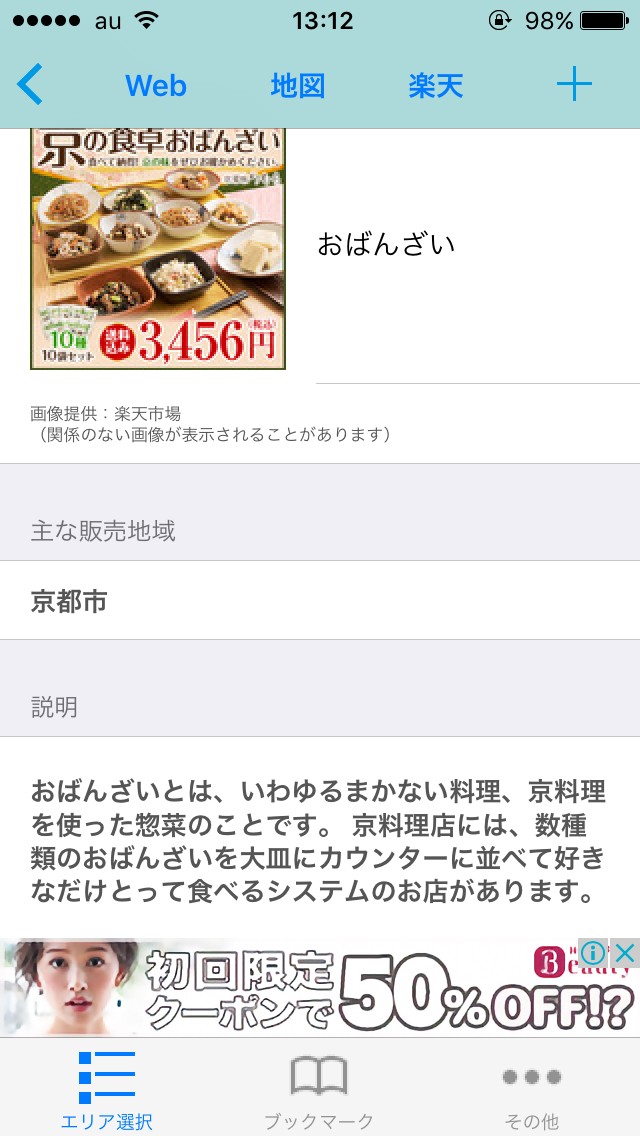The height and width of the screenshot is (1136, 640).
Task: Open the おばんざい product image
Action: pos(158,249)
